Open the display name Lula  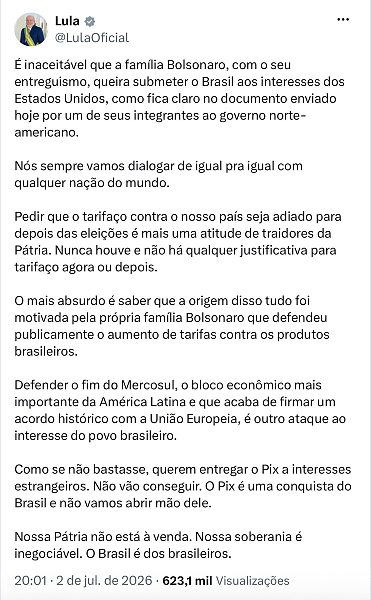point(67,21)
